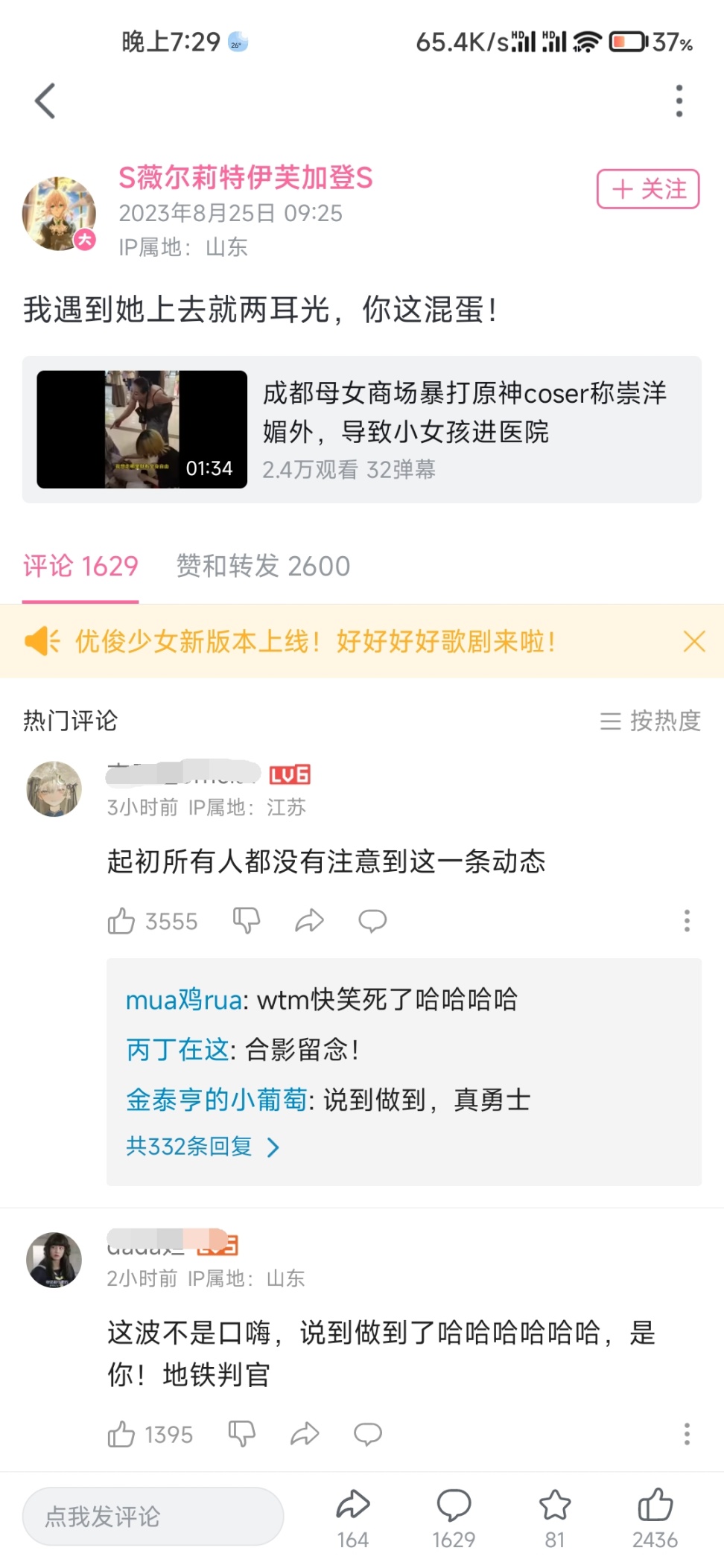Open the overflow menu at top right

[x=679, y=101]
